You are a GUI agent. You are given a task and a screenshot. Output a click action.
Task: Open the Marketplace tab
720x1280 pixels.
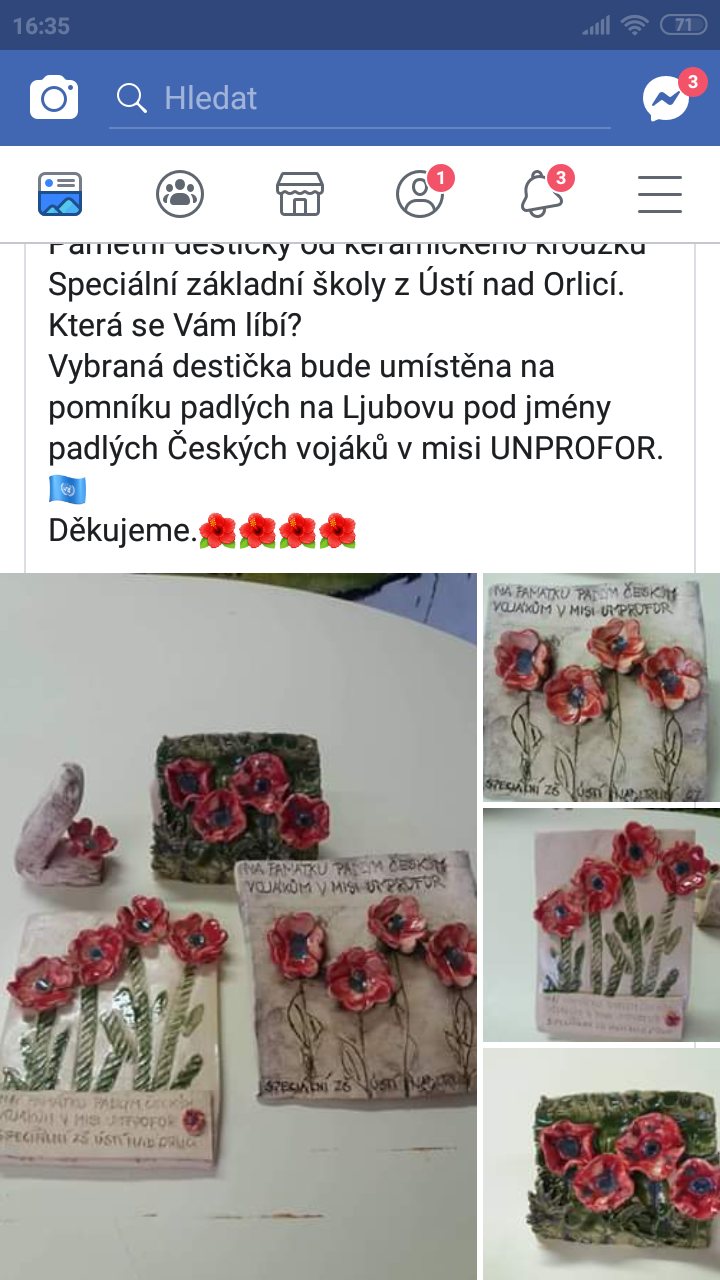[x=300, y=194]
